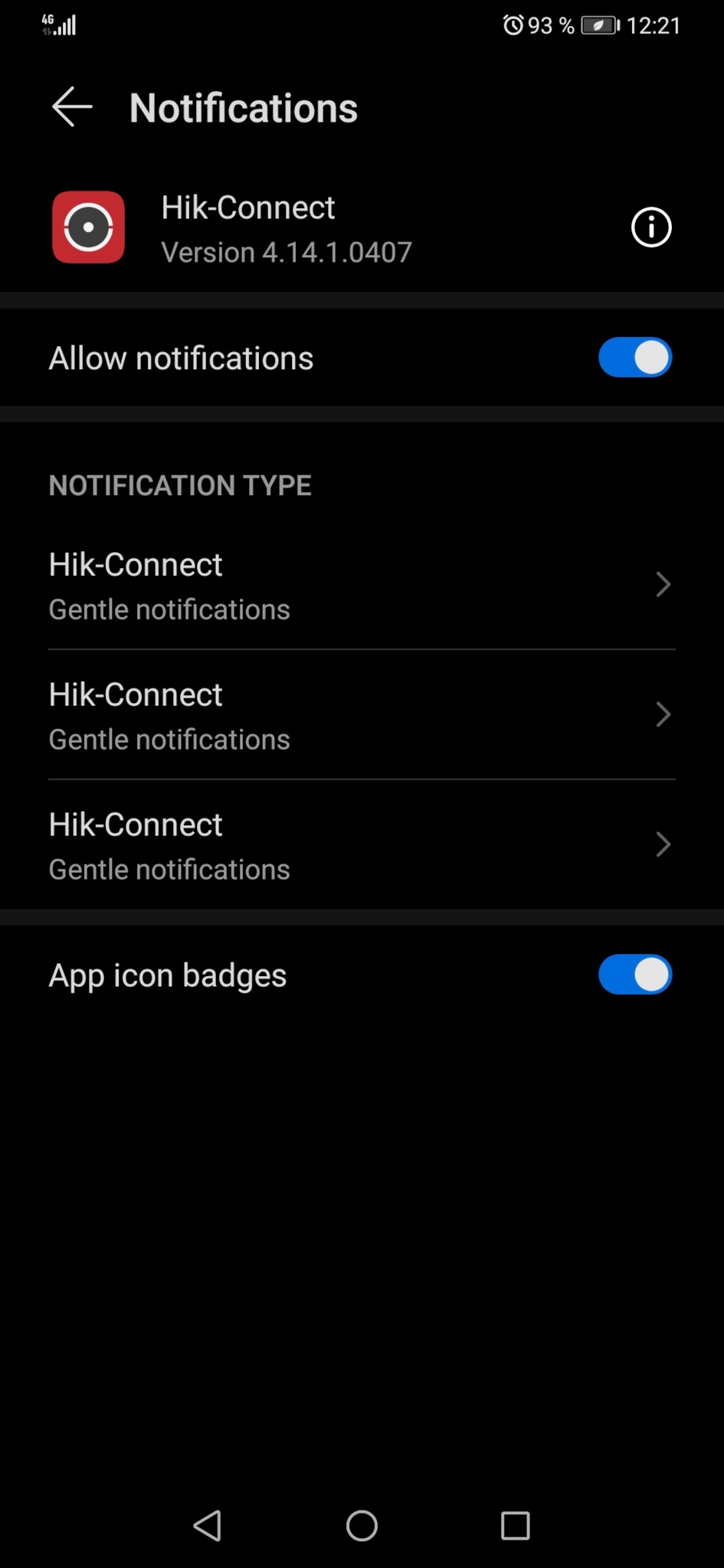The height and width of the screenshot is (1568, 724).
Task: Tap the Hik-Connect app icon
Action: point(87,227)
